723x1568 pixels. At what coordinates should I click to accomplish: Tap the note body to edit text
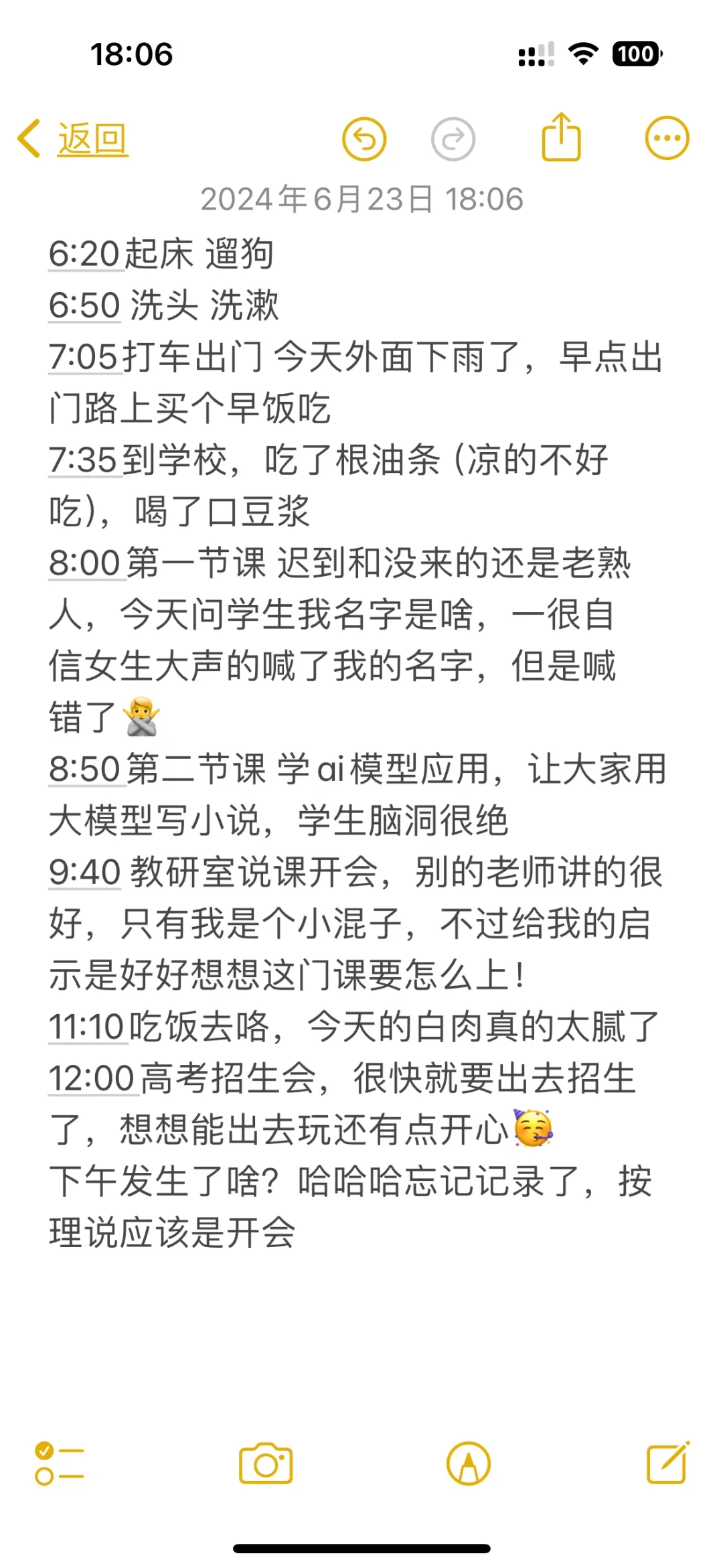click(x=361, y=1306)
